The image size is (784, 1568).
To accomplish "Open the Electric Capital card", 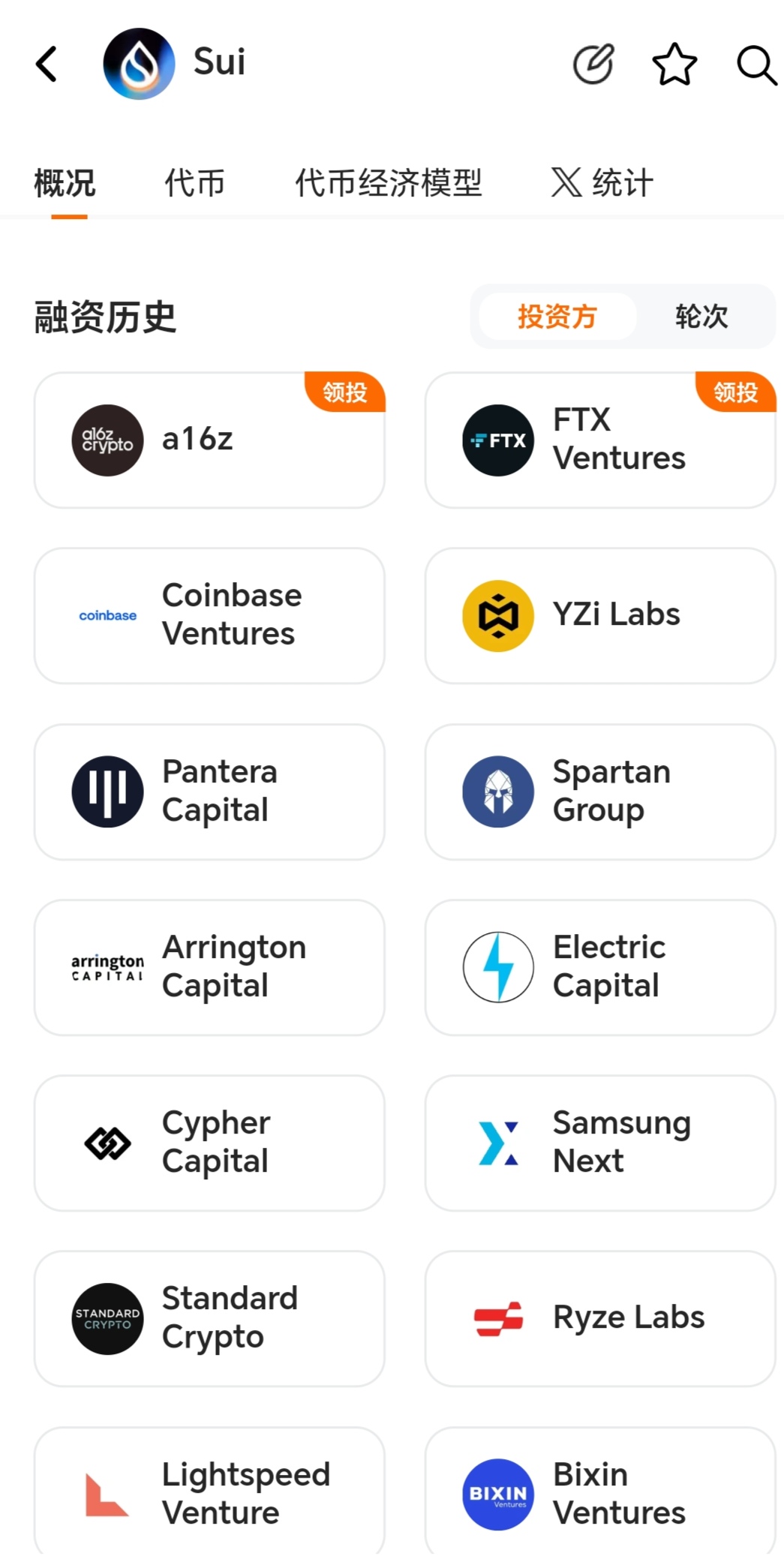I will [x=600, y=967].
